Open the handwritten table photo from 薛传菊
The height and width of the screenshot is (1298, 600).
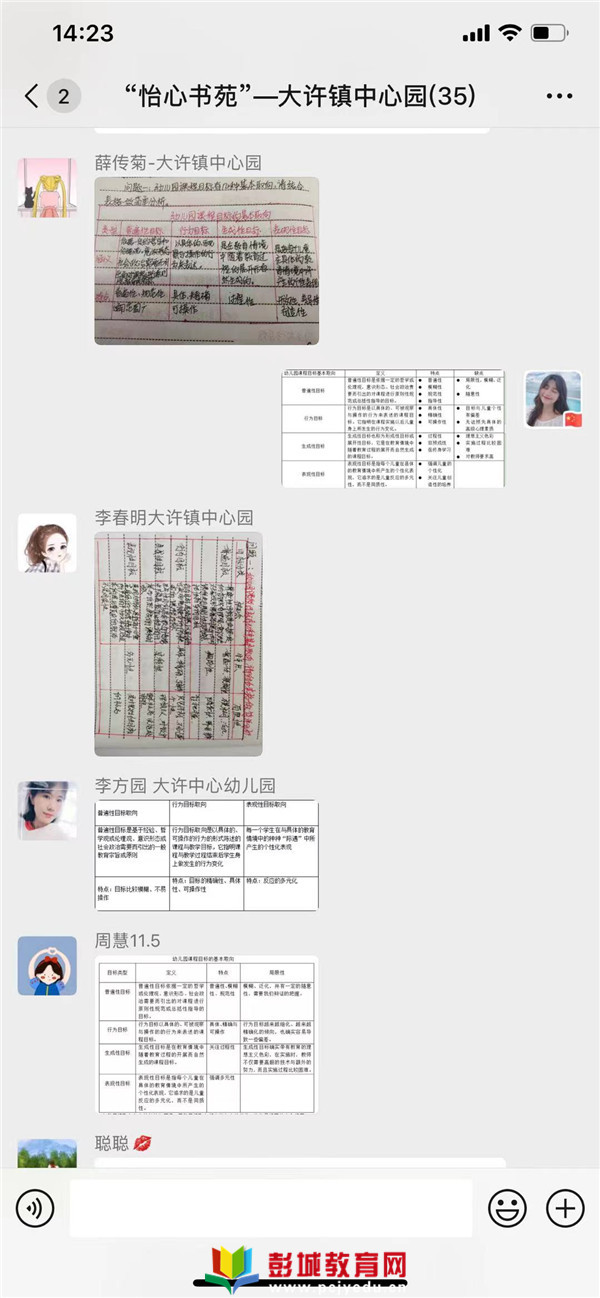(x=206, y=261)
